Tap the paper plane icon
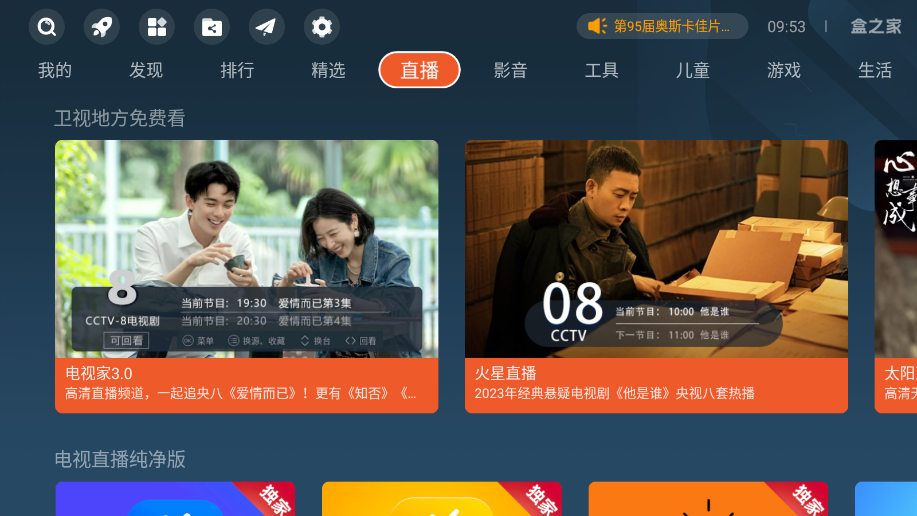Image resolution: width=917 pixels, height=516 pixels. (266, 27)
